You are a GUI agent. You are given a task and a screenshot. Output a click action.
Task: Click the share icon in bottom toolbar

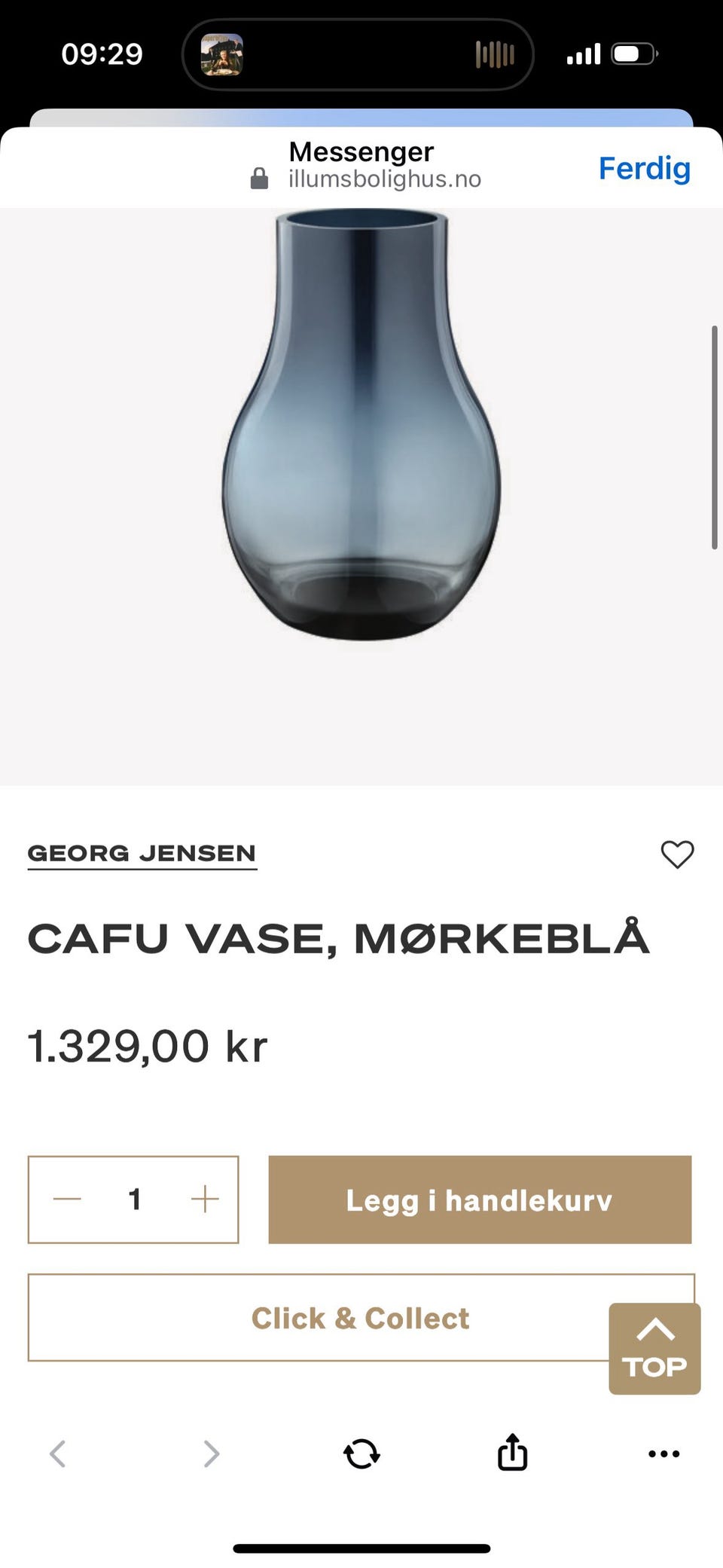point(511,1453)
